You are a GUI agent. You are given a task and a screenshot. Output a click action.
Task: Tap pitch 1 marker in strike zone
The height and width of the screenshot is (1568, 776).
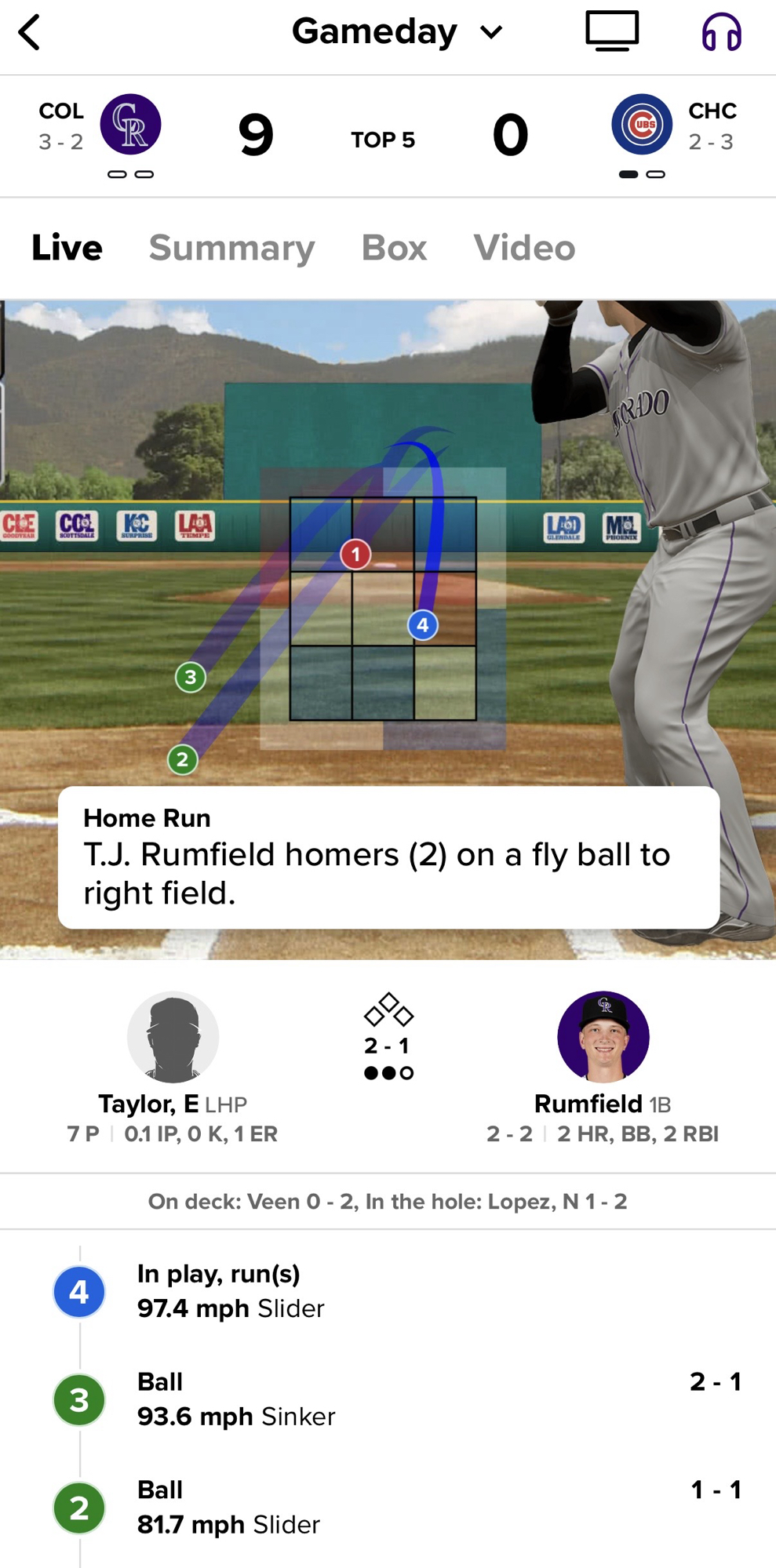click(355, 555)
